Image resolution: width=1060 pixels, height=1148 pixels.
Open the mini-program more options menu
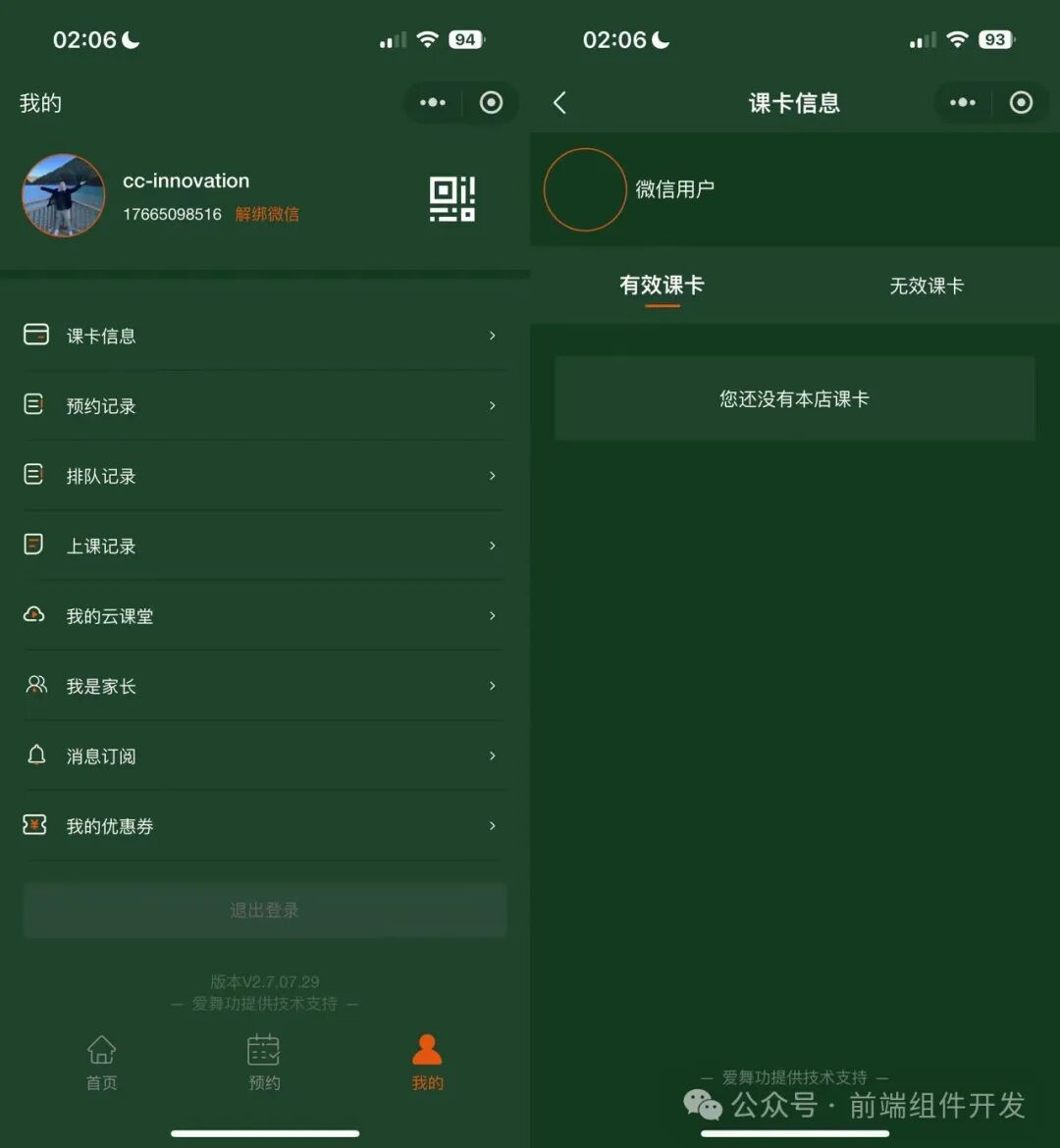click(432, 102)
